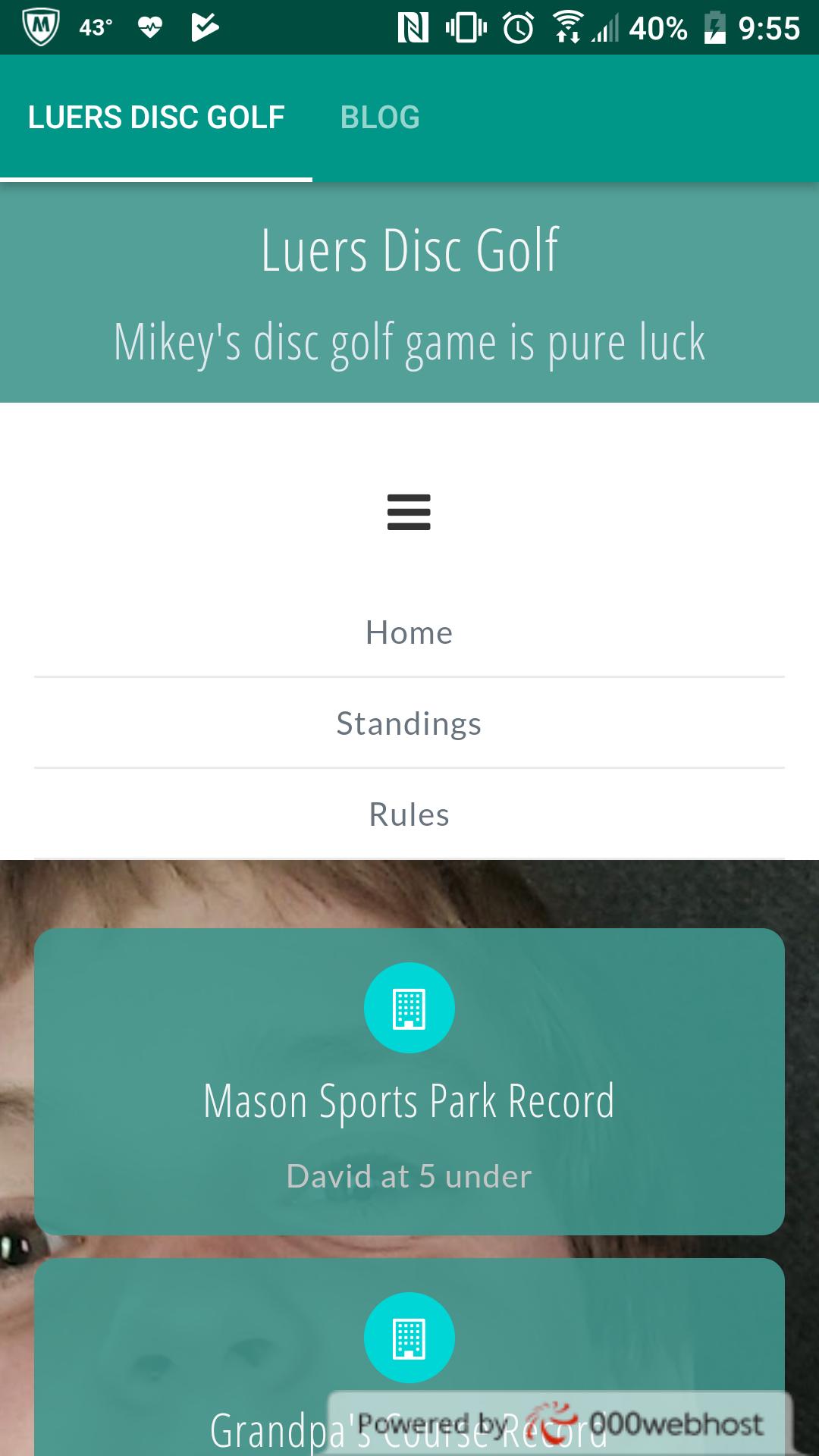Select the Luers Disc Golf tab
819x1456 pixels.
click(x=156, y=118)
